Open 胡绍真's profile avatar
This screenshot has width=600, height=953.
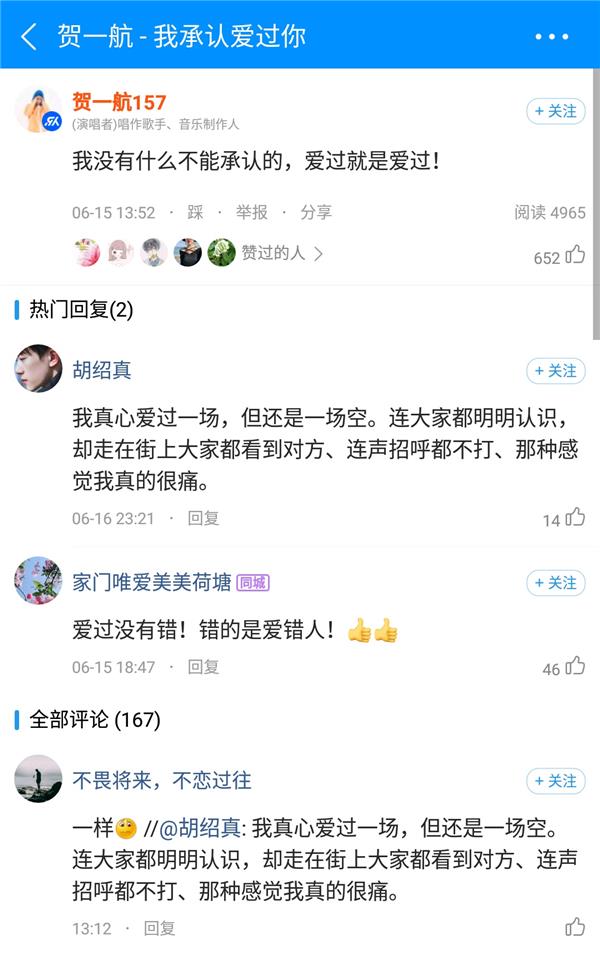38,369
